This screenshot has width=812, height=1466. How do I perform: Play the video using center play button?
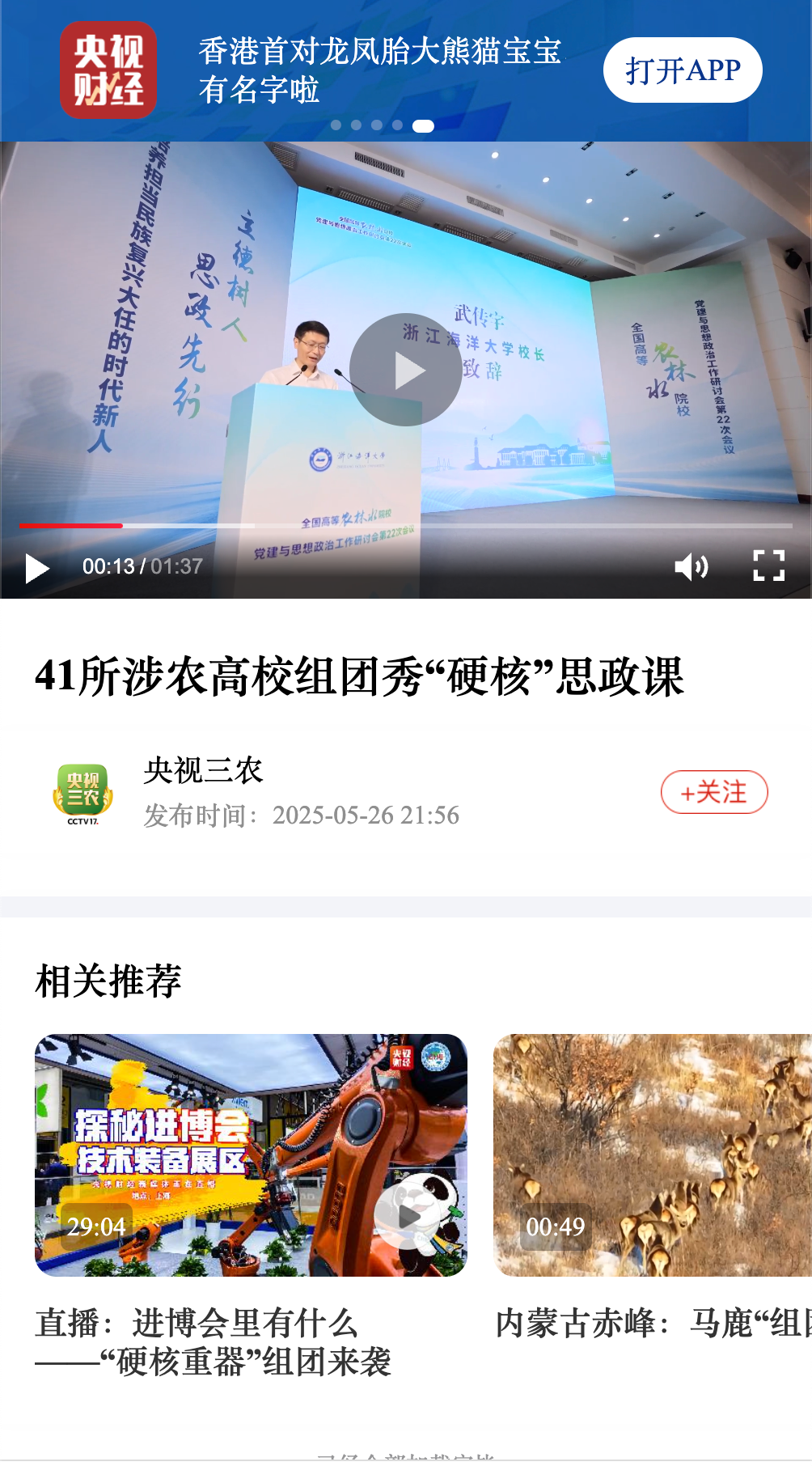tap(406, 370)
